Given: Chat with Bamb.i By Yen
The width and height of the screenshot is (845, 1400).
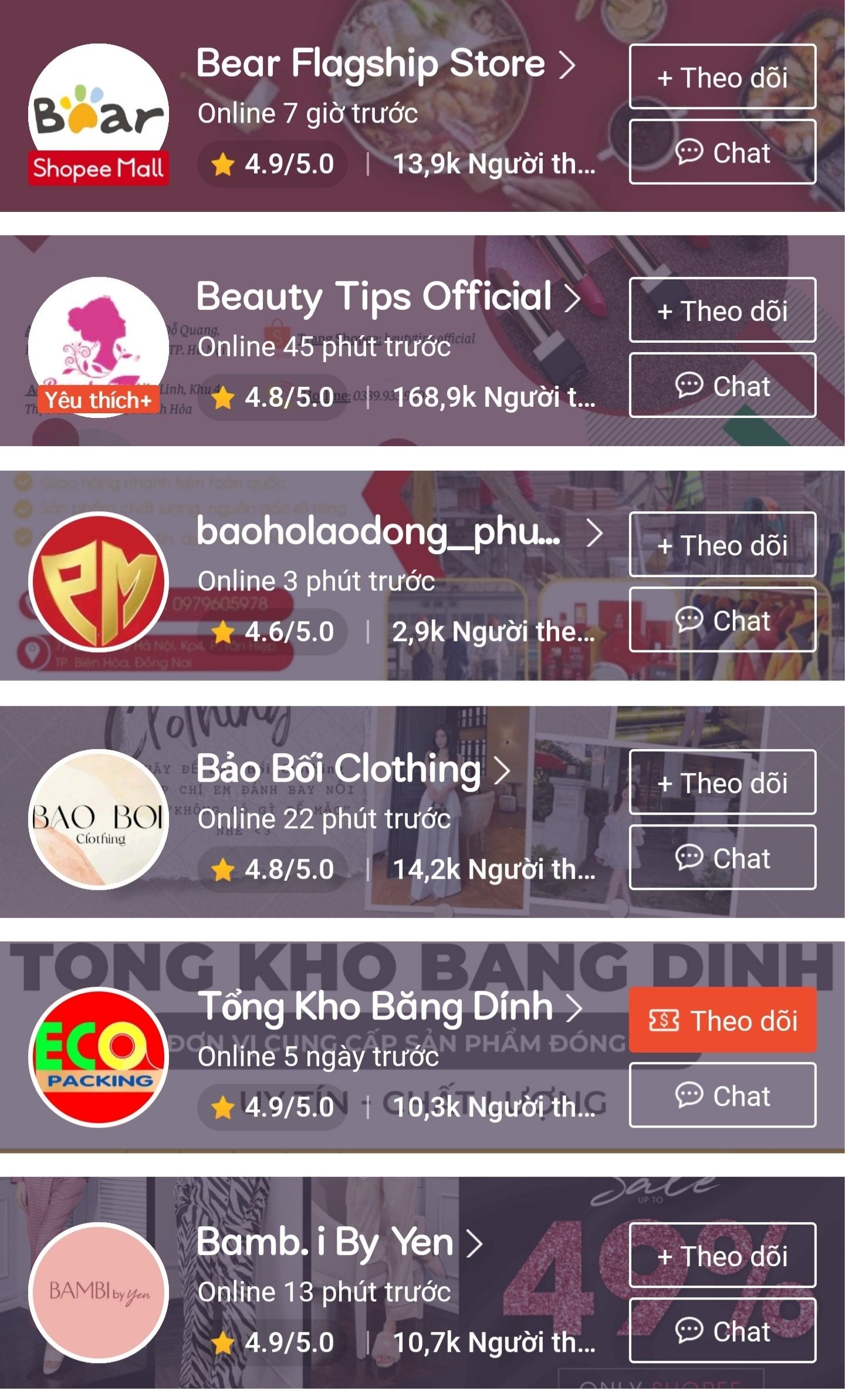Looking at the screenshot, I should [722, 1331].
